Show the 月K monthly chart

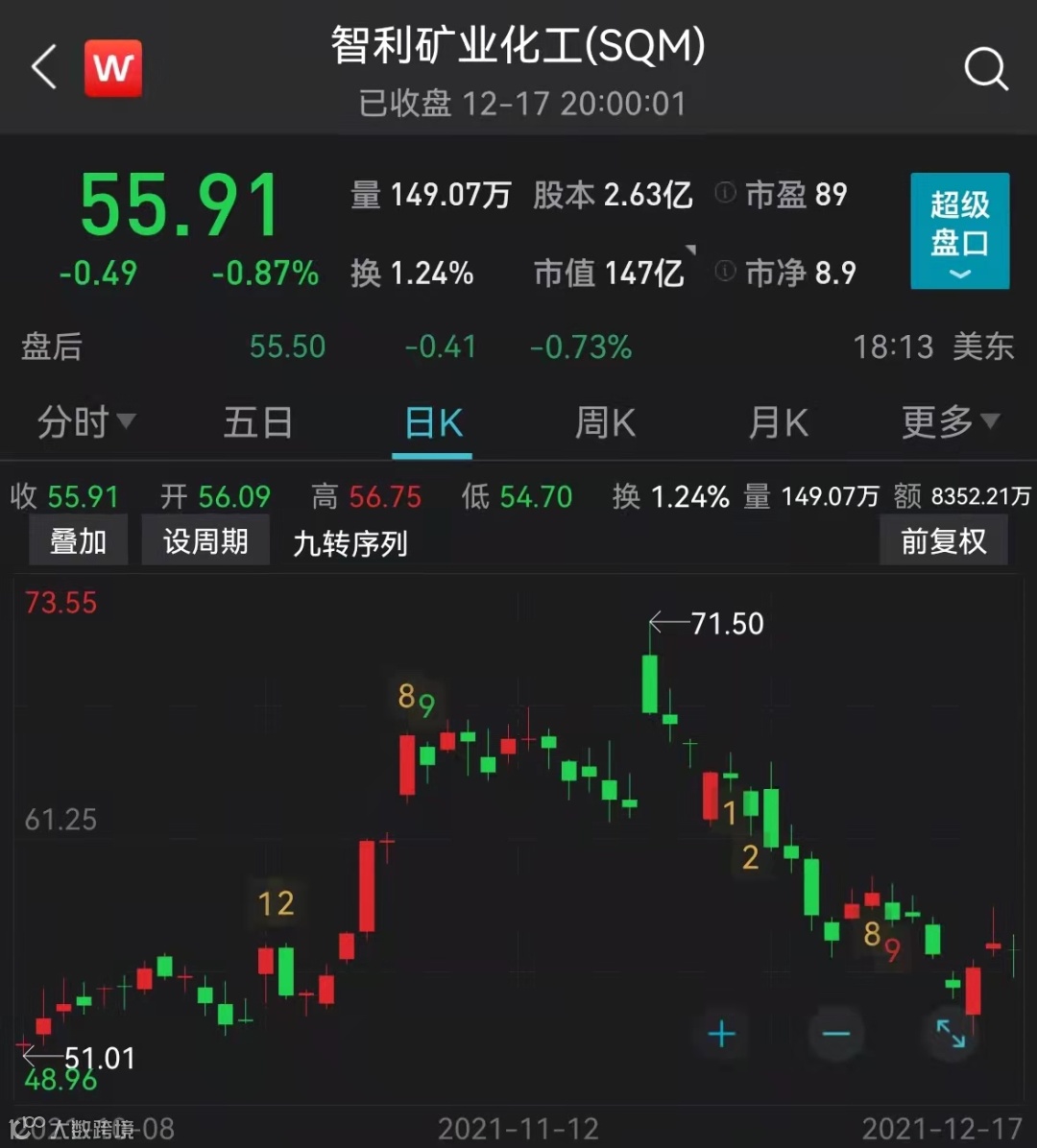point(778,422)
